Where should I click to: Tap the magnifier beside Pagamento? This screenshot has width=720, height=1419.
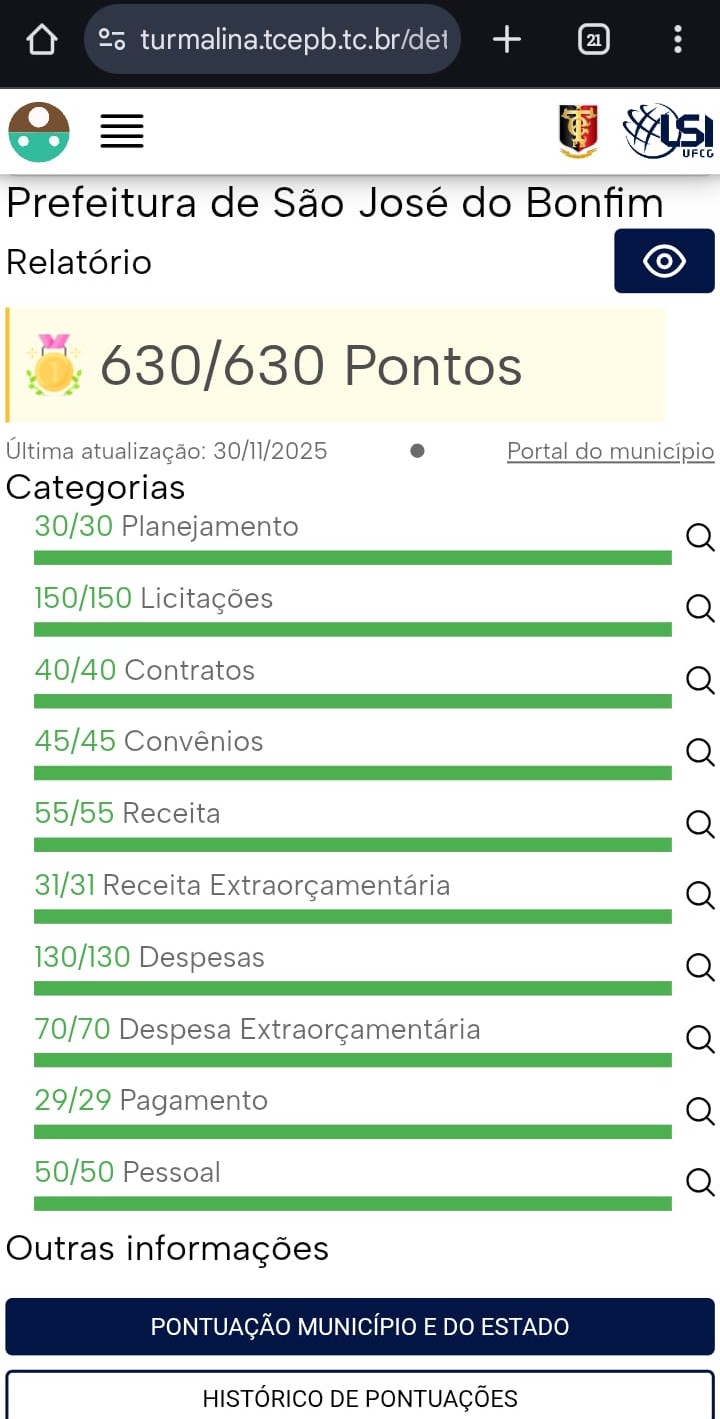click(x=700, y=1110)
